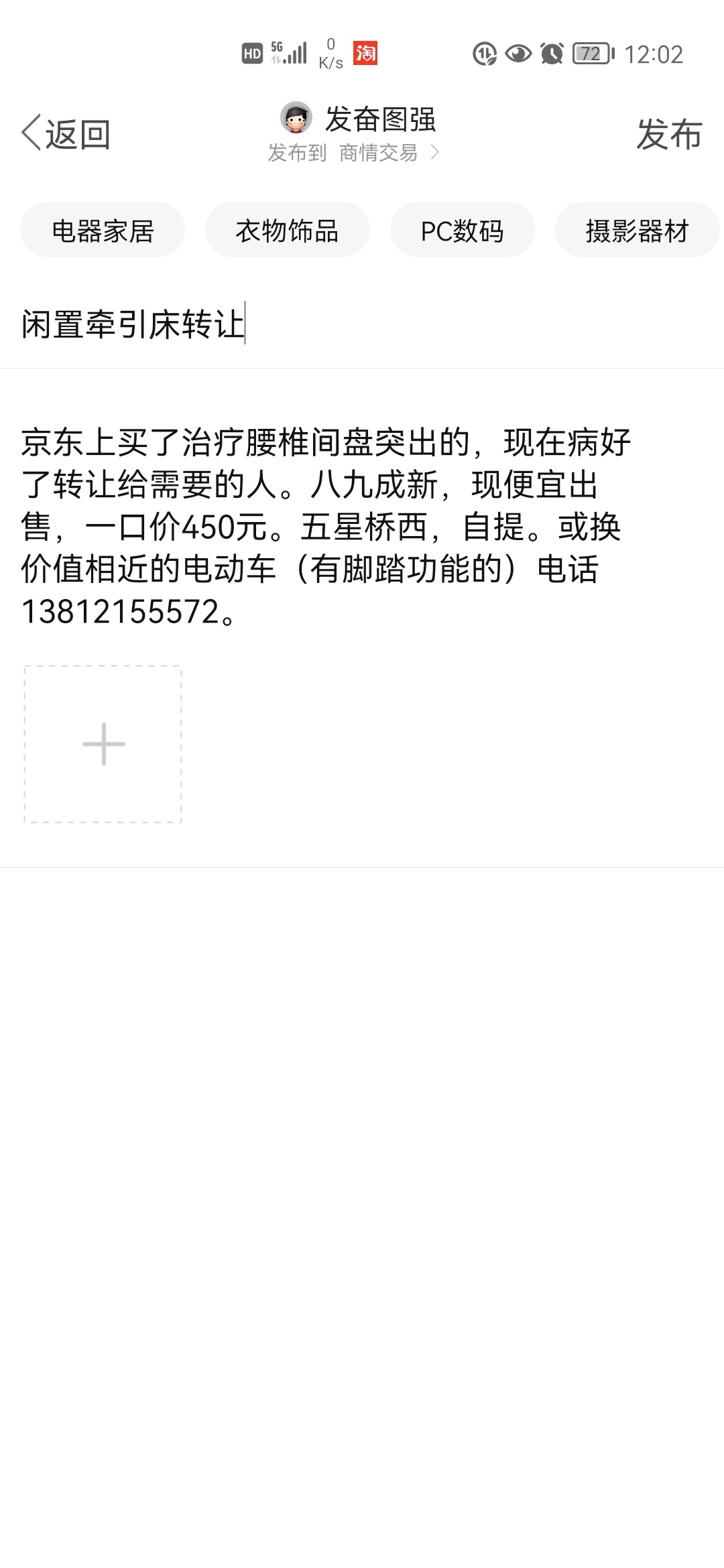Choose the 衣物饰品 category chip

(287, 231)
